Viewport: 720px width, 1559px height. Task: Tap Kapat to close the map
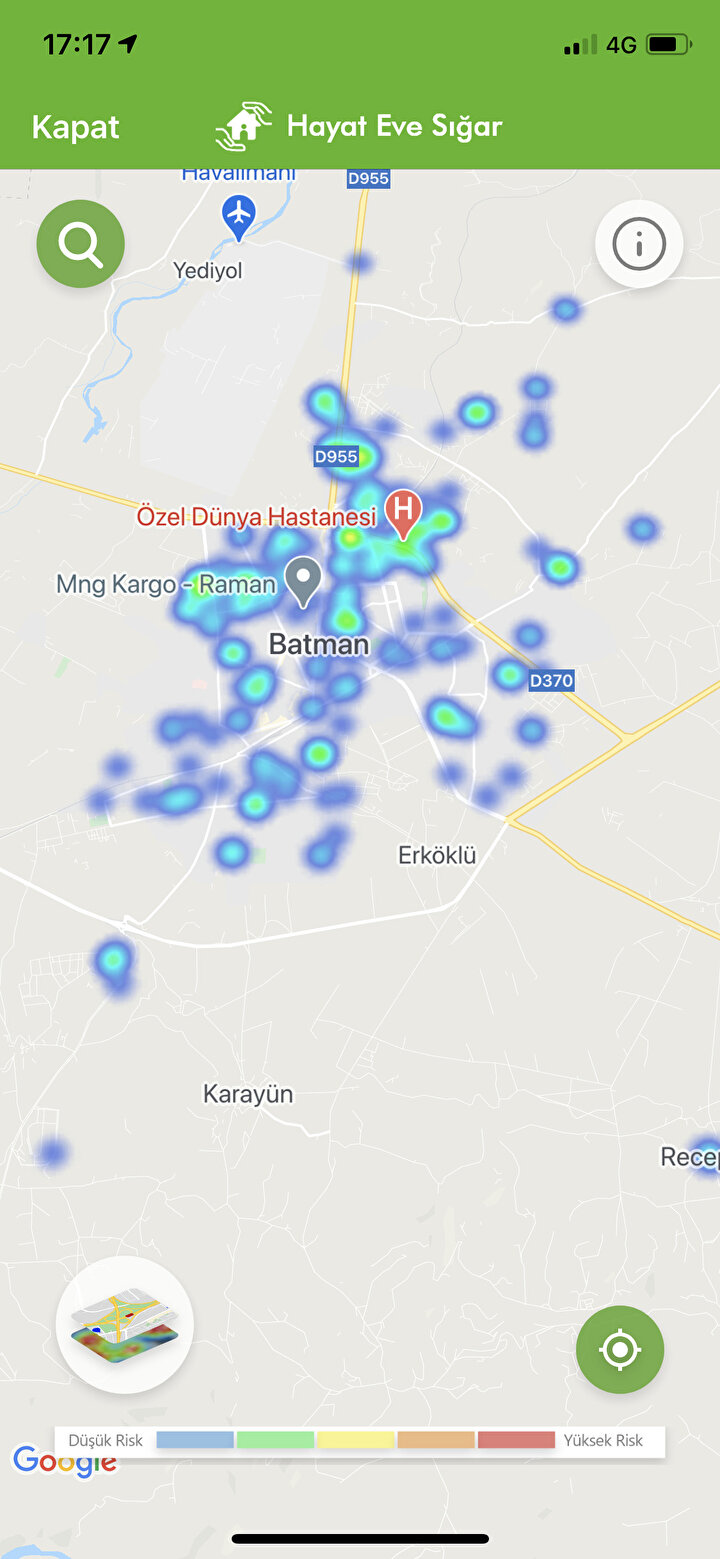75,127
